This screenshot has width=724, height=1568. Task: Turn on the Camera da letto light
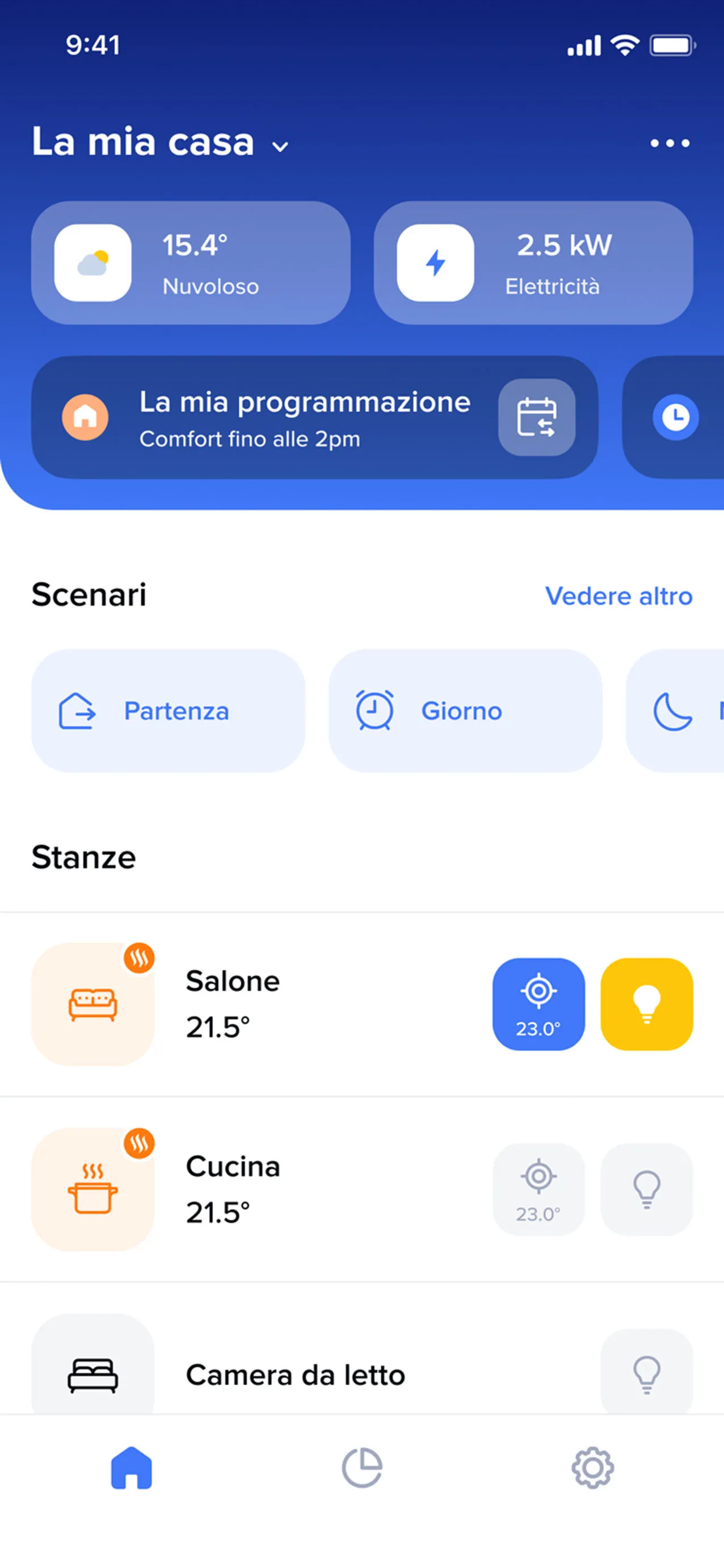647,1373
